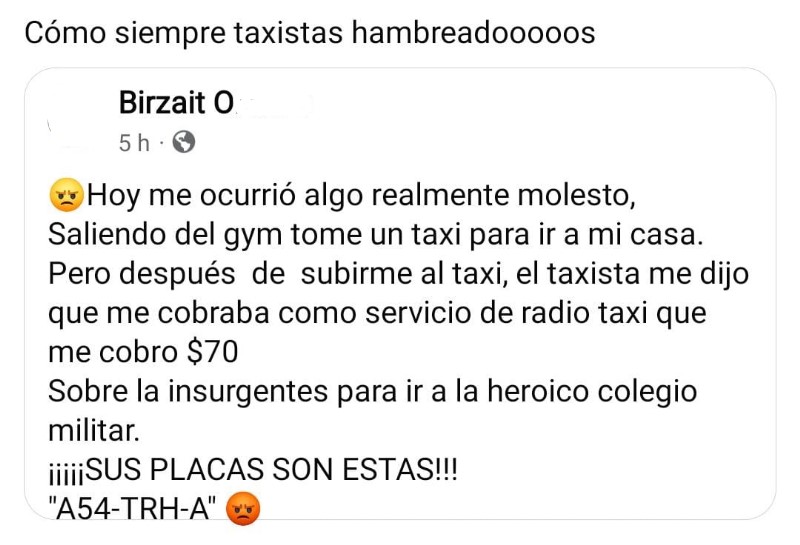
Task: Open Birzait O's profile from the shared post
Action: pyautogui.click(x=175, y=103)
